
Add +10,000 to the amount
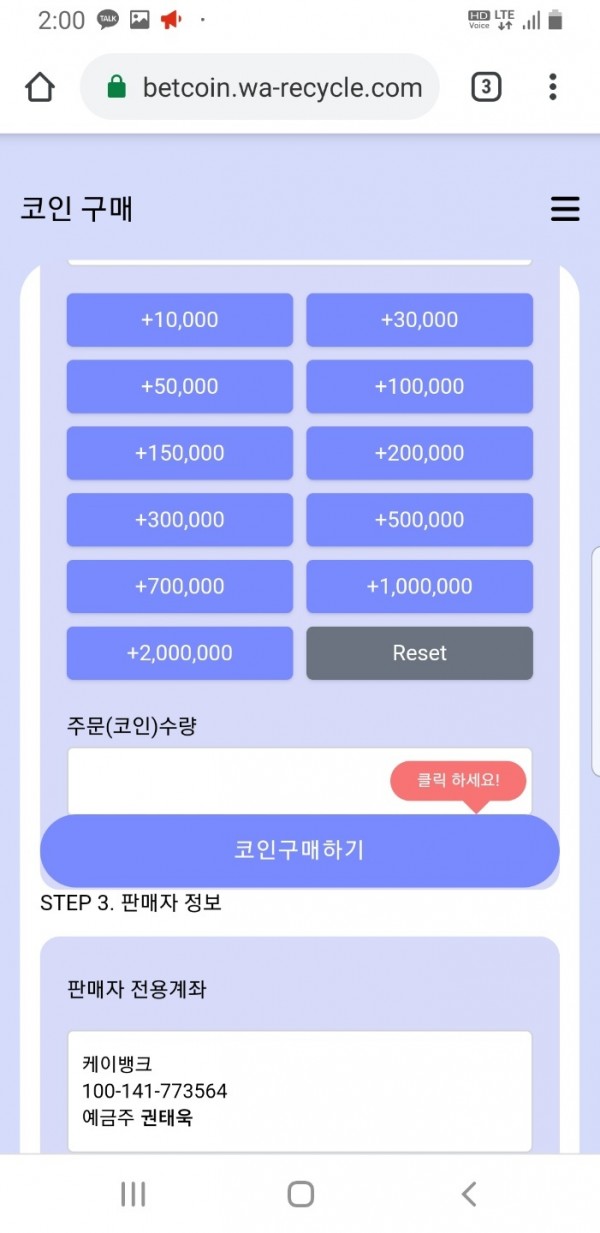(x=180, y=320)
